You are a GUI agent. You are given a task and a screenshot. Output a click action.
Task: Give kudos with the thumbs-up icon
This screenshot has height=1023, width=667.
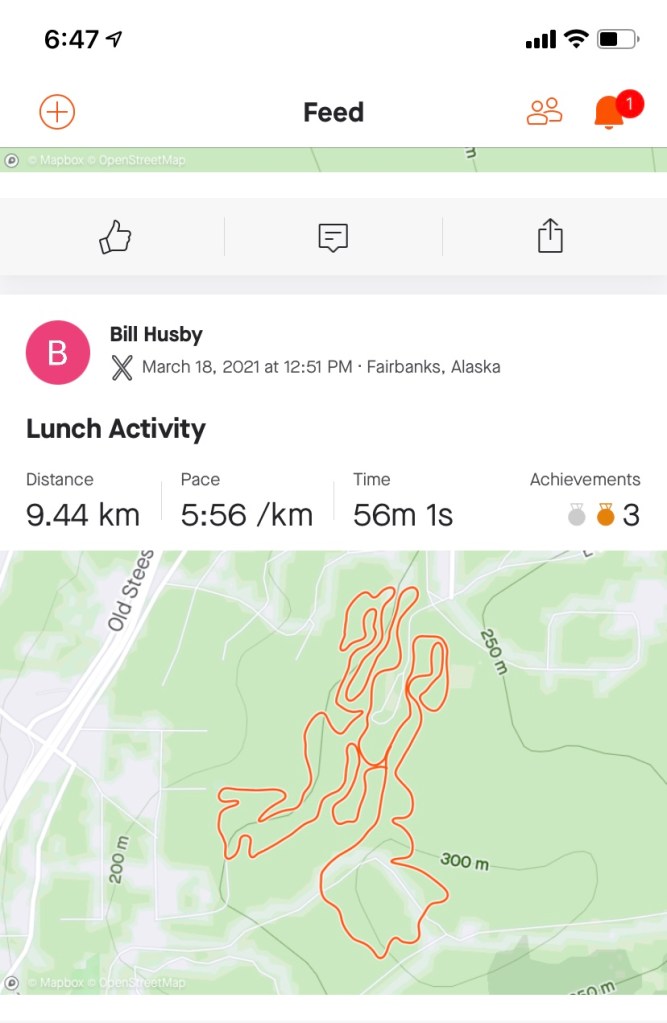point(115,237)
